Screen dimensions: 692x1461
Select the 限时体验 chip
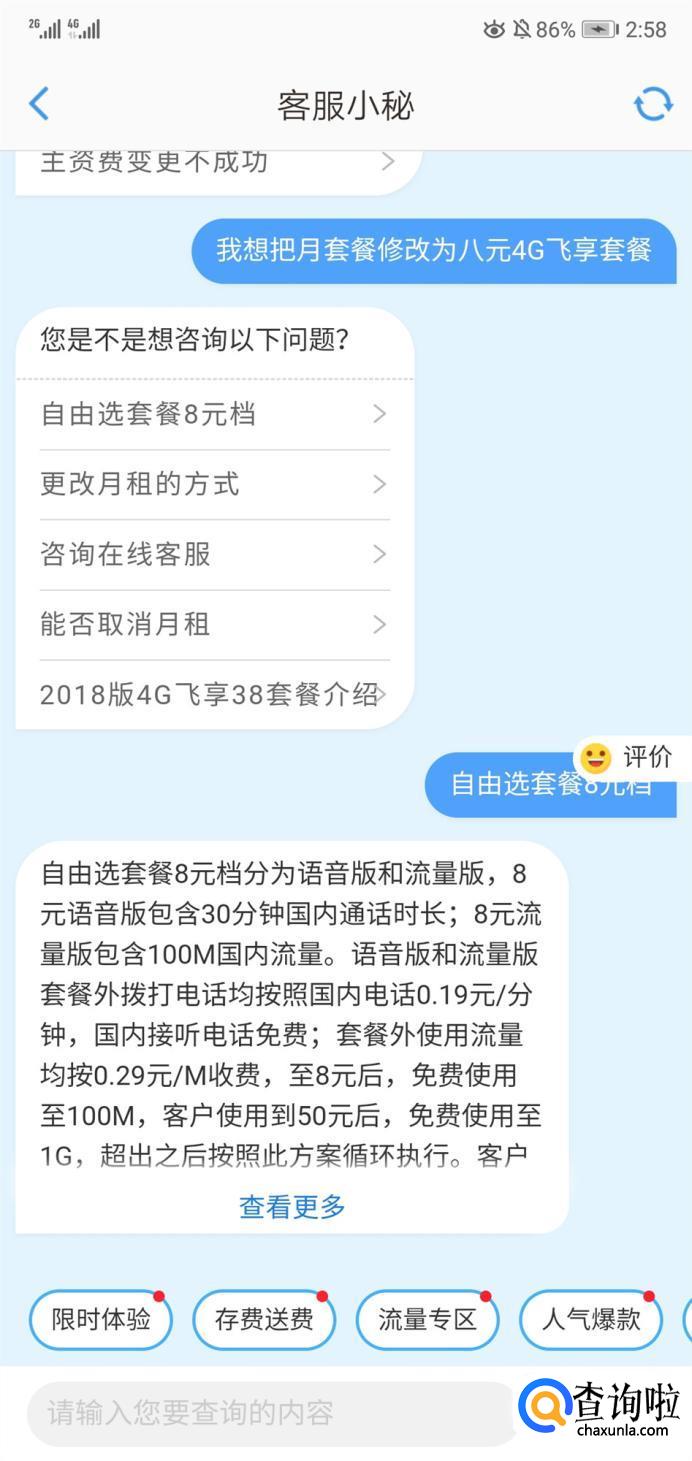pyautogui.click(x=101, y=1319)
